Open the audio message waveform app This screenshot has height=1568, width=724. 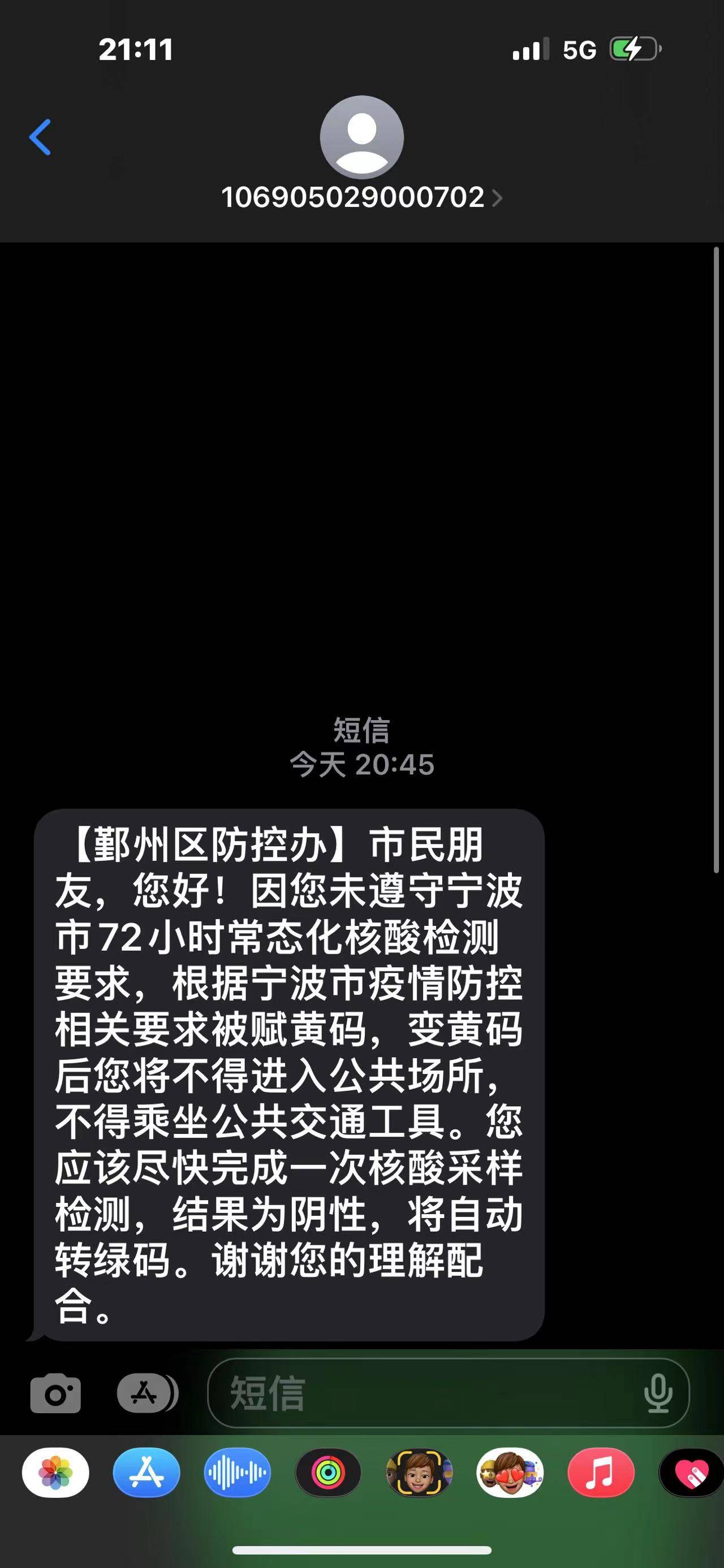(x=238, y=1473)
